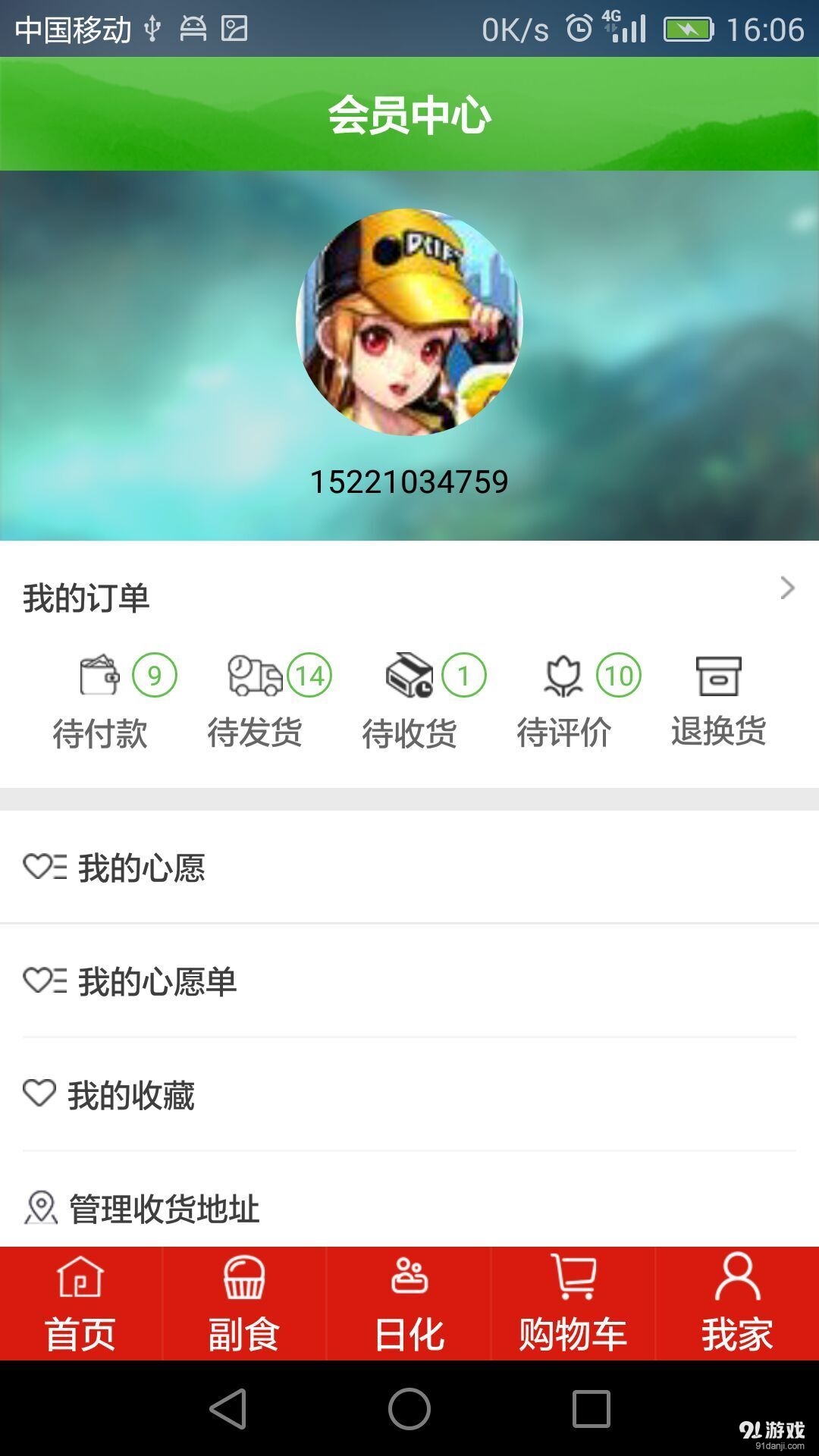Screen dimensions: 819x1456
Task: Open pending shipments via the 待发货 truck icon
Action: (256, 675)
